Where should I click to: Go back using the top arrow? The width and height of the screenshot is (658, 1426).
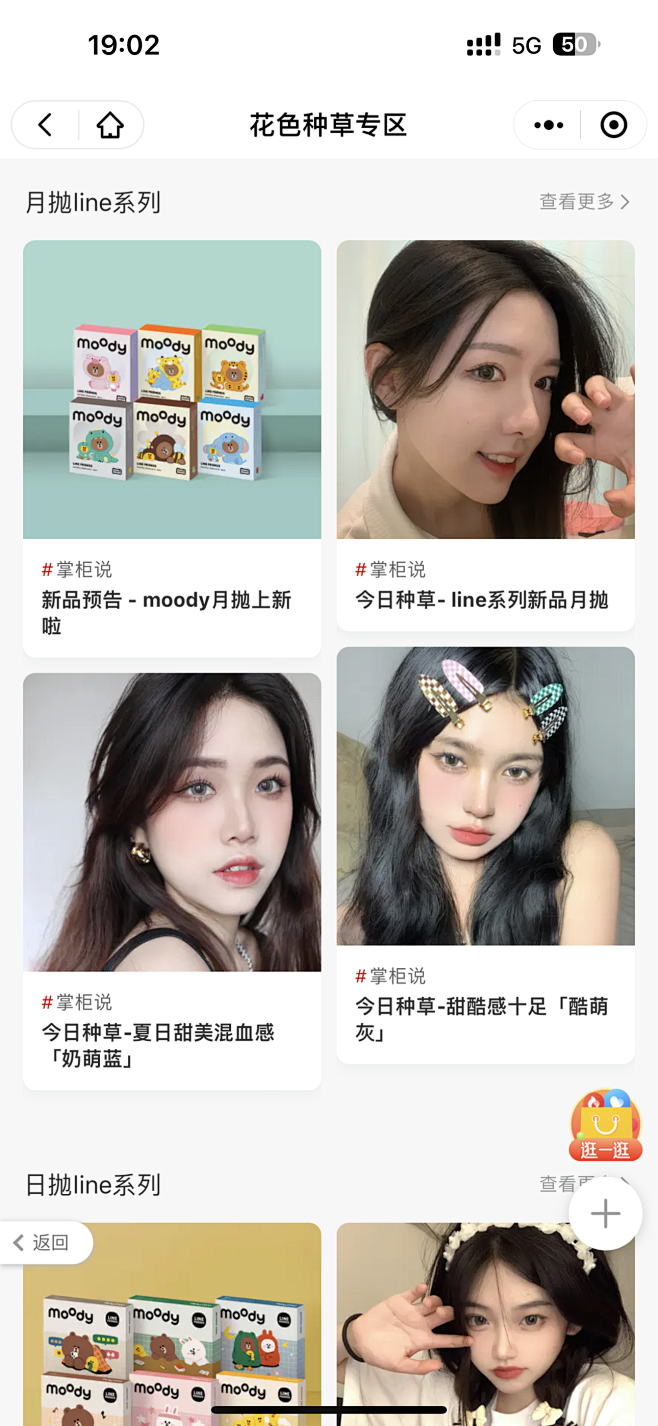(x=45, y=125)
